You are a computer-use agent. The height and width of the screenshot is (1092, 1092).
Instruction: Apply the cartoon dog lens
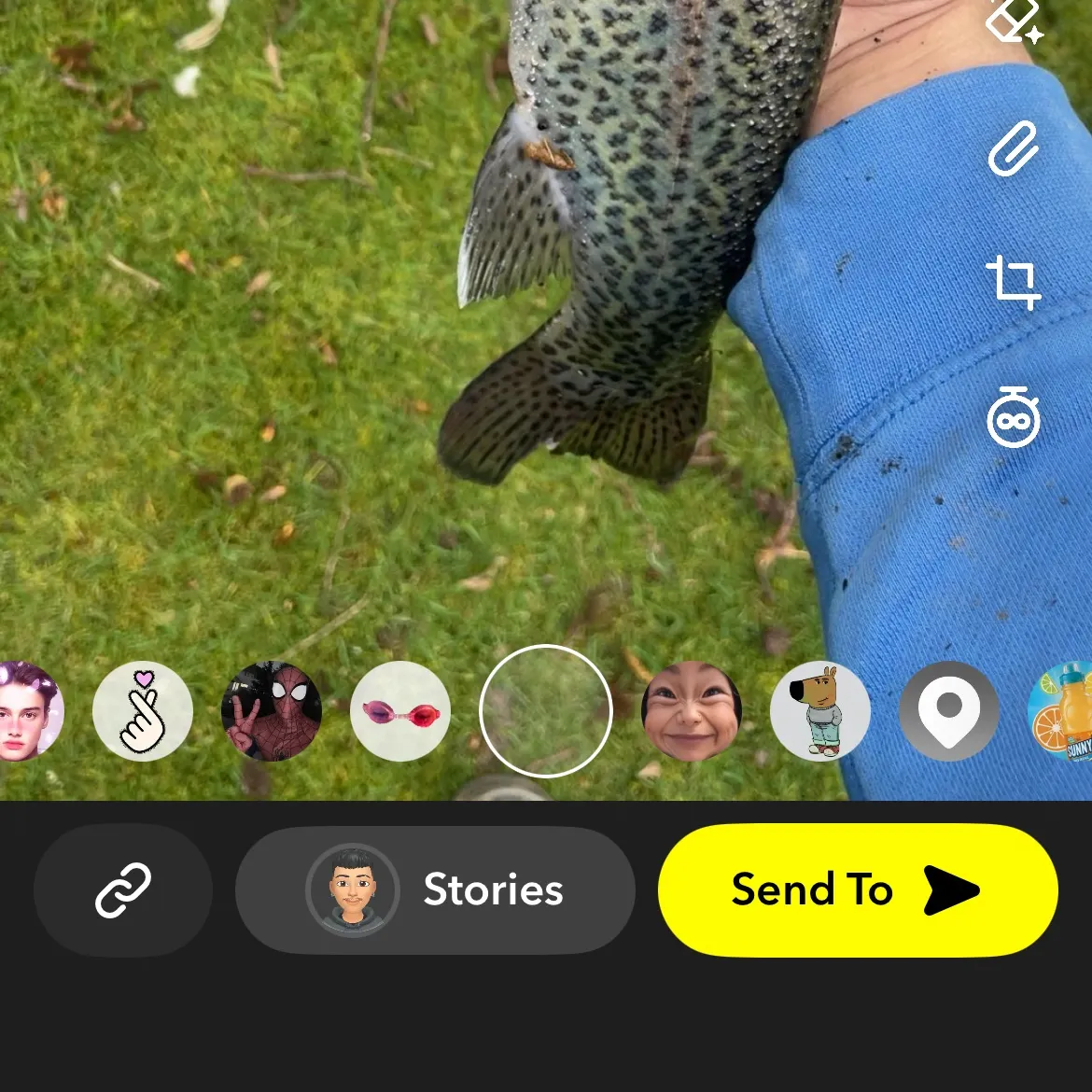pos(820,711)
